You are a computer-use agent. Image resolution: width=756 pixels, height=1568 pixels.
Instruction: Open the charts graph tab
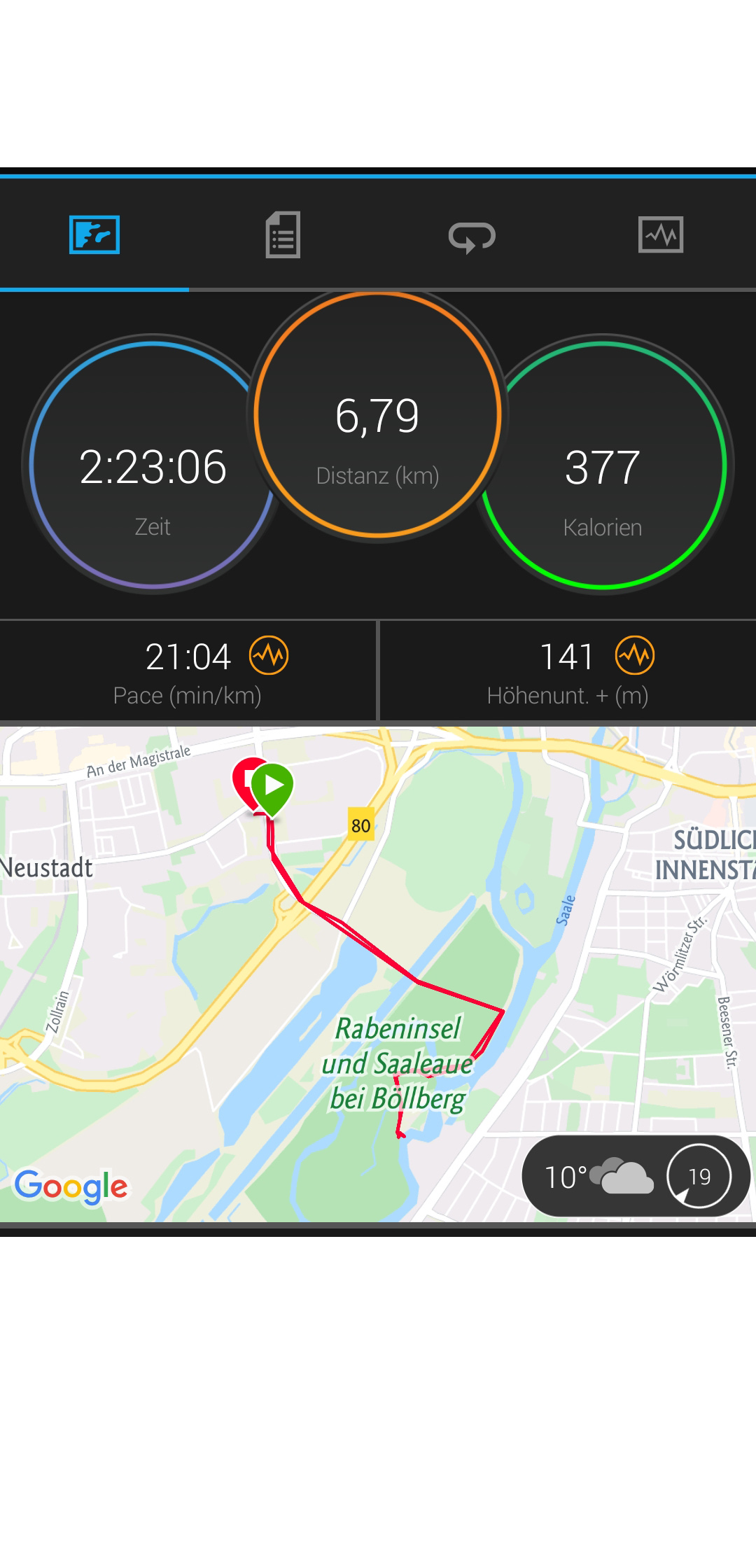click(x=661, y=234)
